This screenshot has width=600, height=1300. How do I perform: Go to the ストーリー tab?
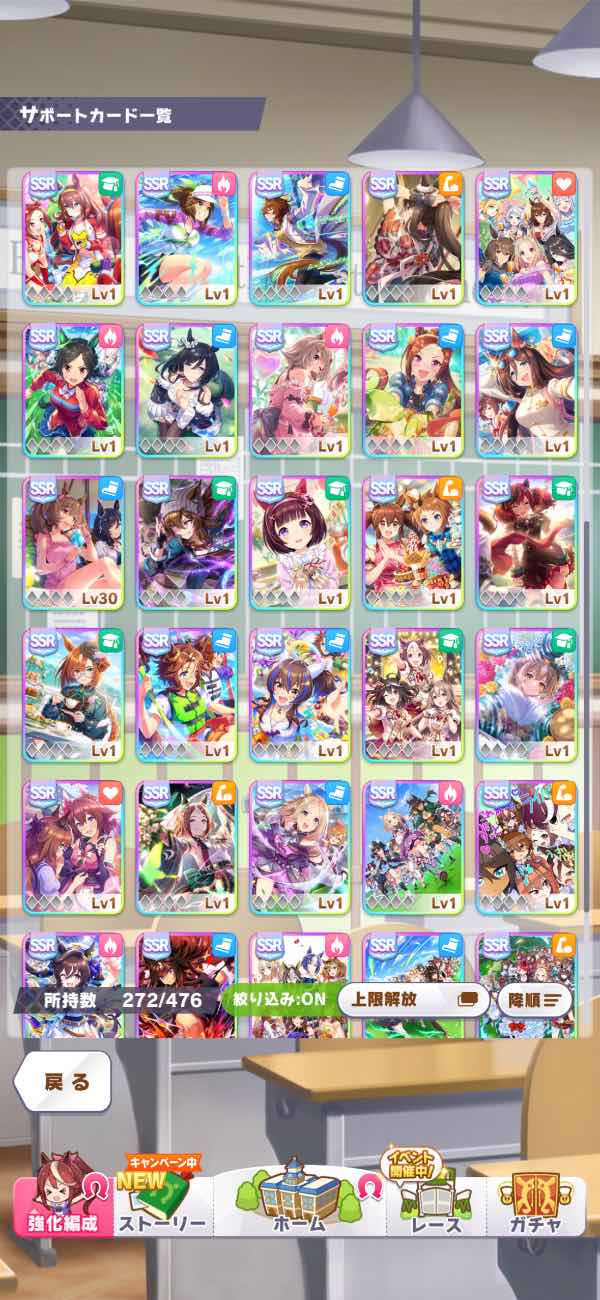tap(162, 1205)
